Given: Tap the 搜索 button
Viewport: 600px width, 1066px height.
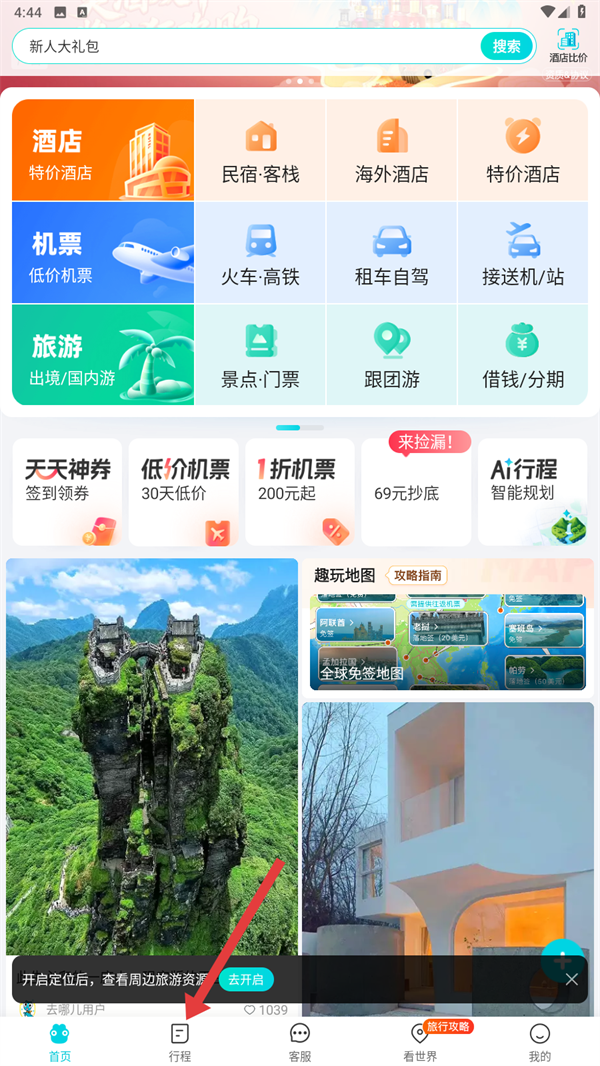Looking at the screenshot, I should (x=507, y=46).
